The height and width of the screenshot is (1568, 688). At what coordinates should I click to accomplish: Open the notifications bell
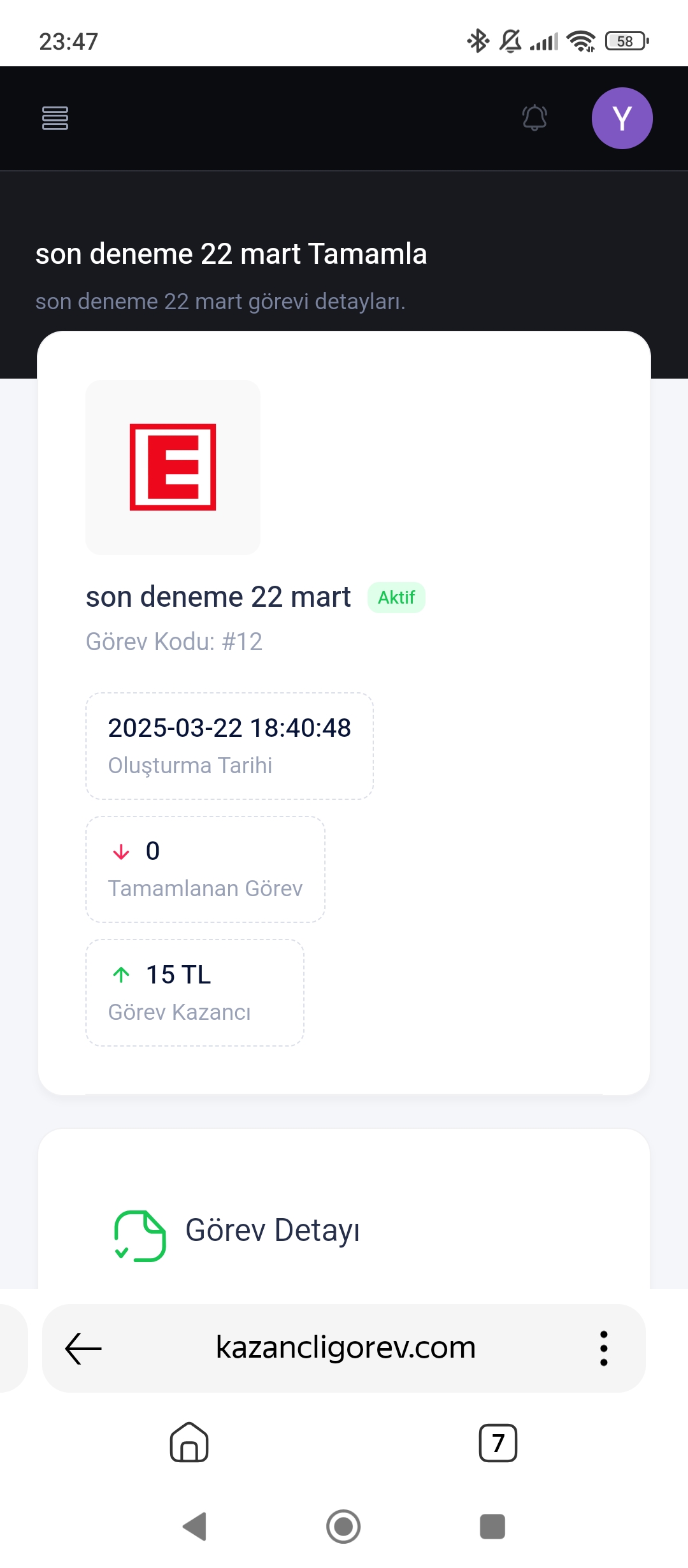pyautogui.click(x=534, y=118)
